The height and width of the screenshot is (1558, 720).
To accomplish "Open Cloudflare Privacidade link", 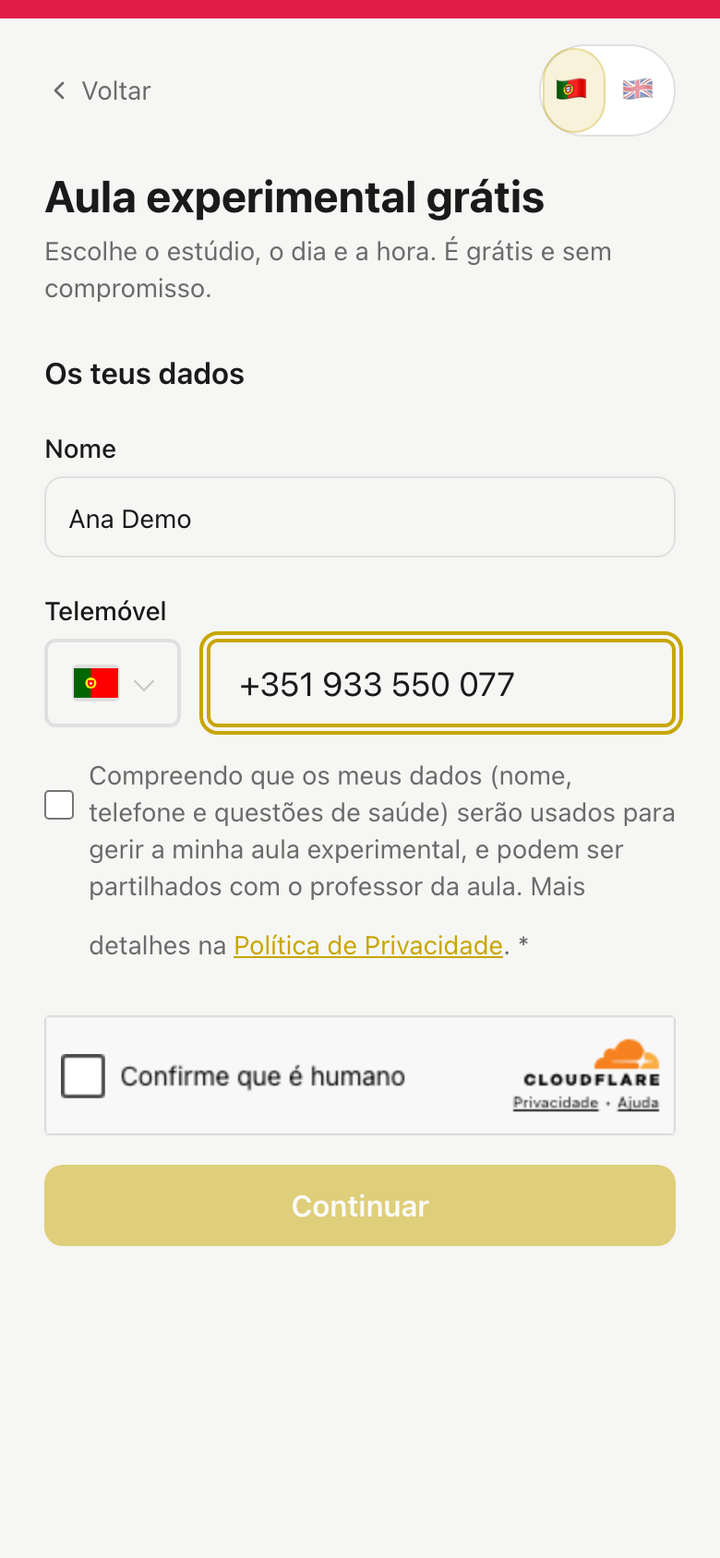I will pos(556,1103).
